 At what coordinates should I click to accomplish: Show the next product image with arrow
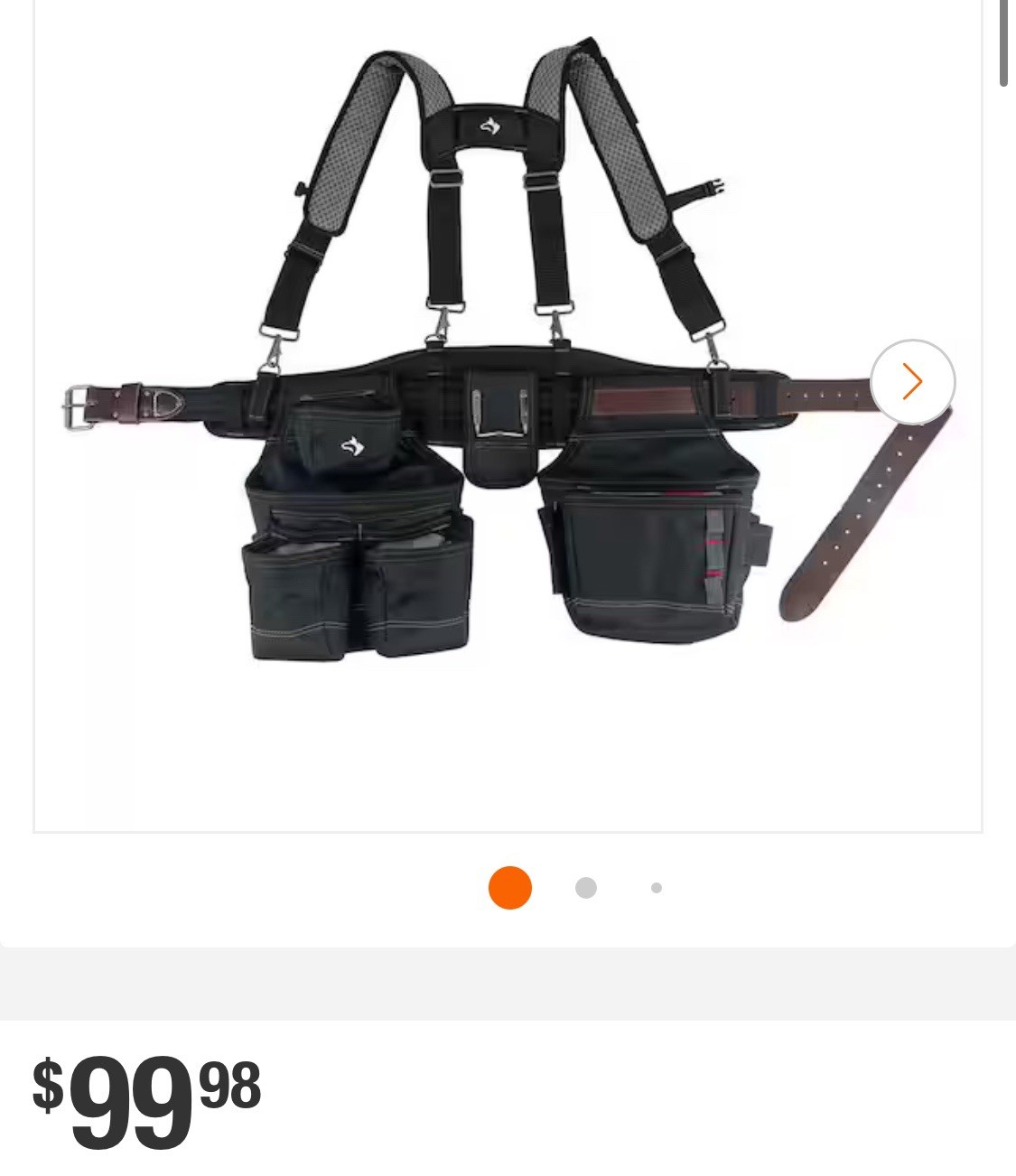tap(912, 381)
